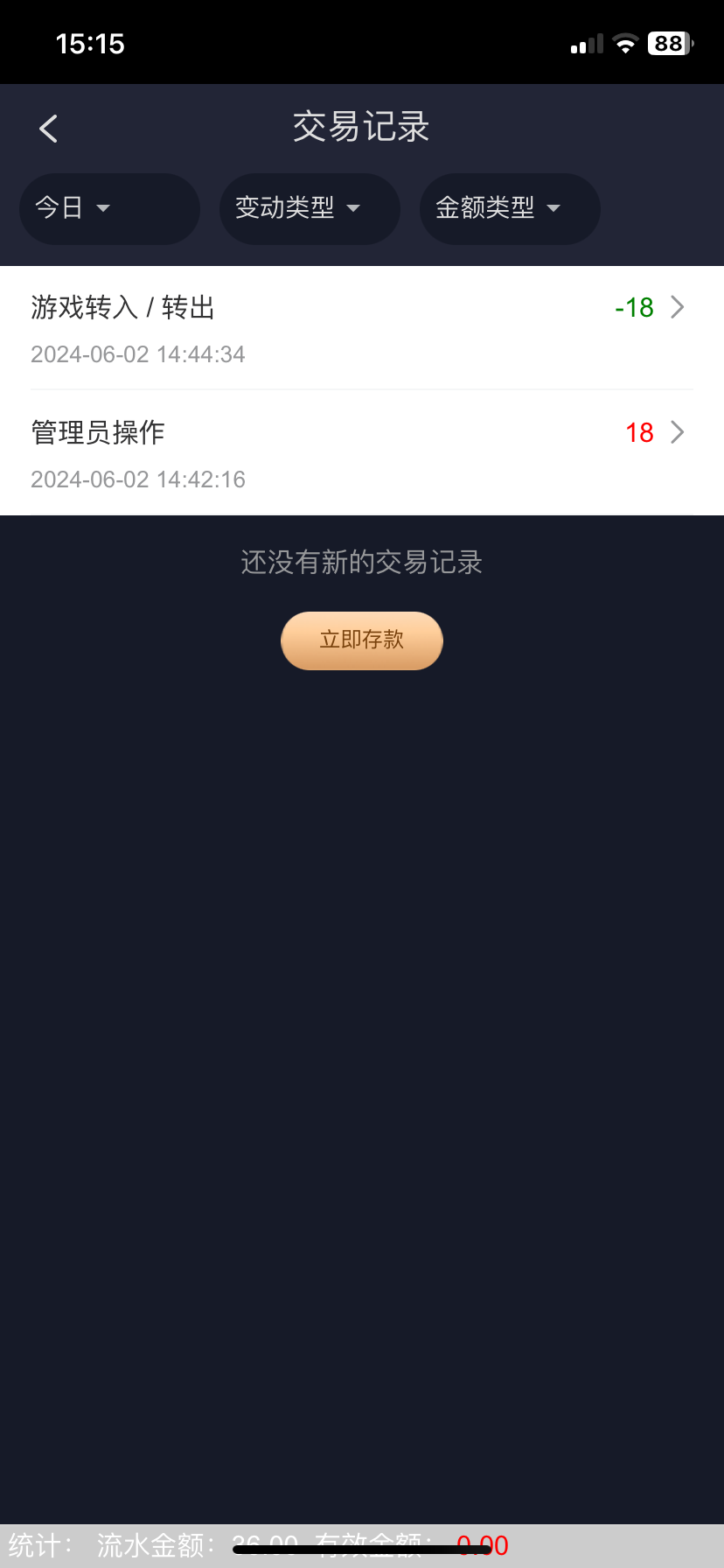Tap the green -18 amount value

coord(633,307)
